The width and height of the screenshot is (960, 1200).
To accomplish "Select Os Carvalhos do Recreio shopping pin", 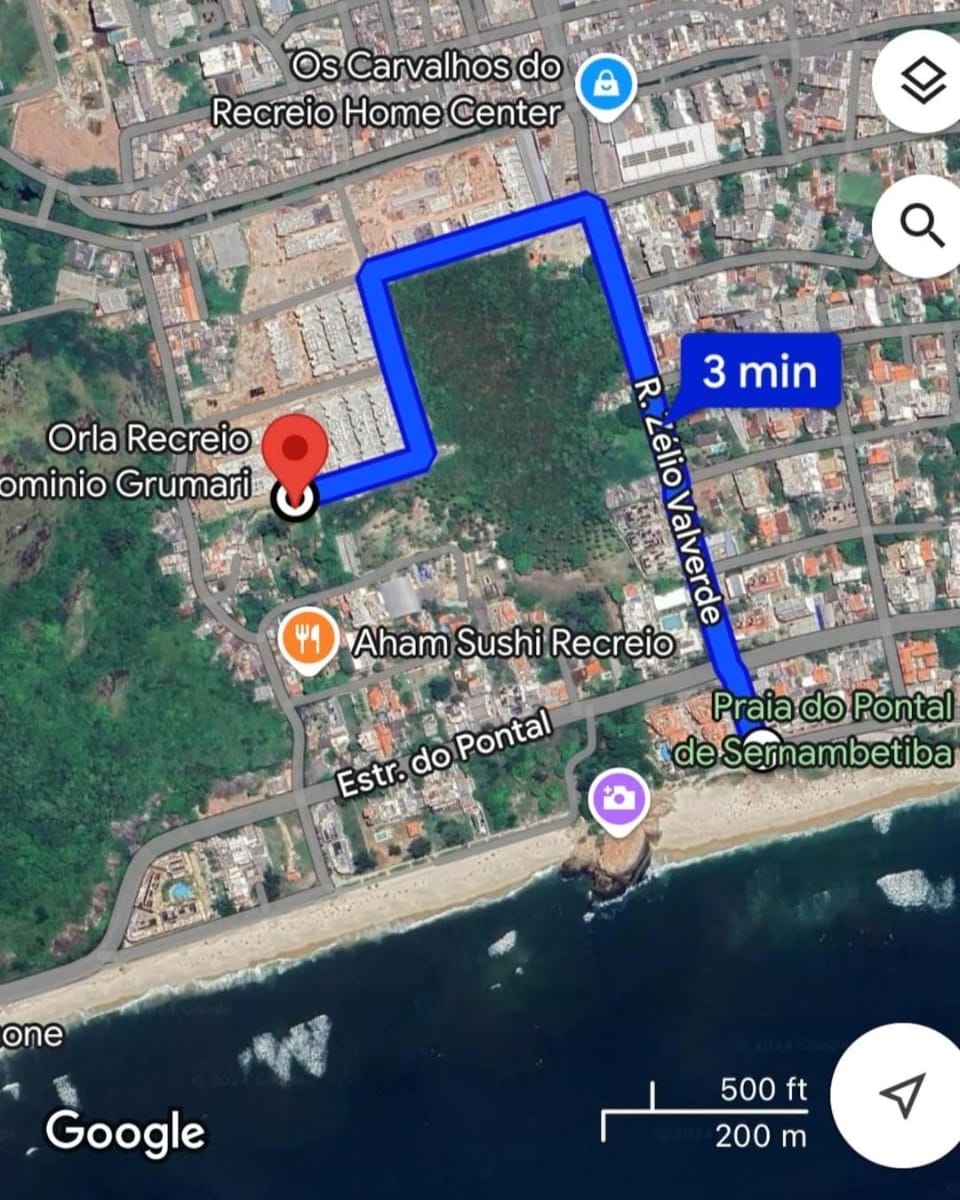I will [607, 88].
